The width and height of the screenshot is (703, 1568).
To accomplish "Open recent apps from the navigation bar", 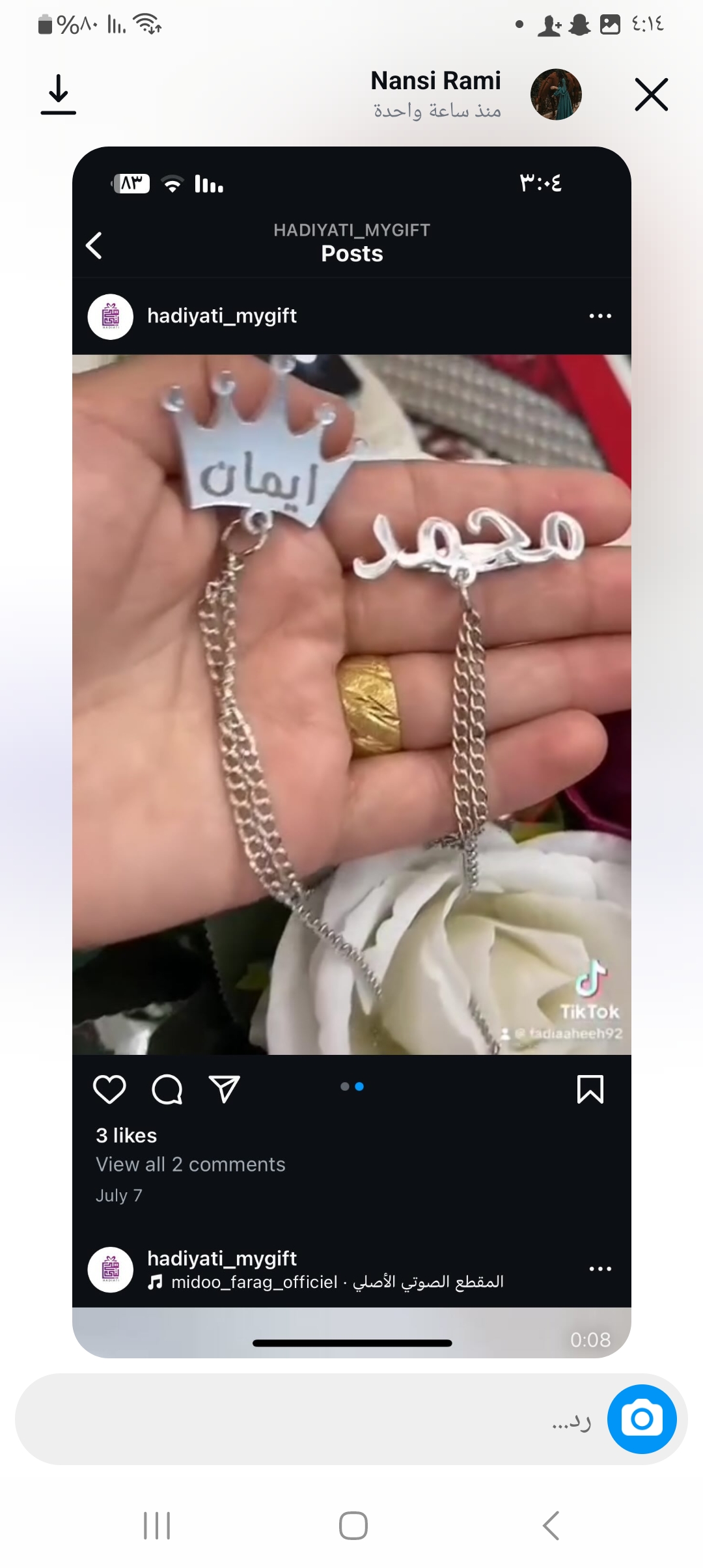I will tap(157, 1525).
